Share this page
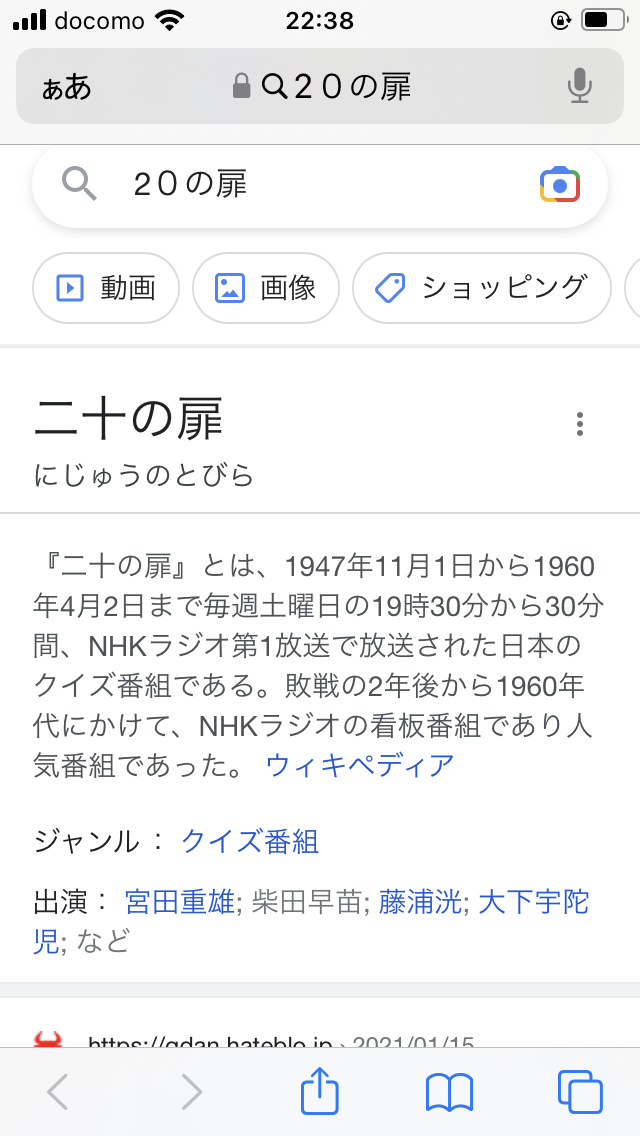This screenshot has height=1136, width=640. (320, 1090)
